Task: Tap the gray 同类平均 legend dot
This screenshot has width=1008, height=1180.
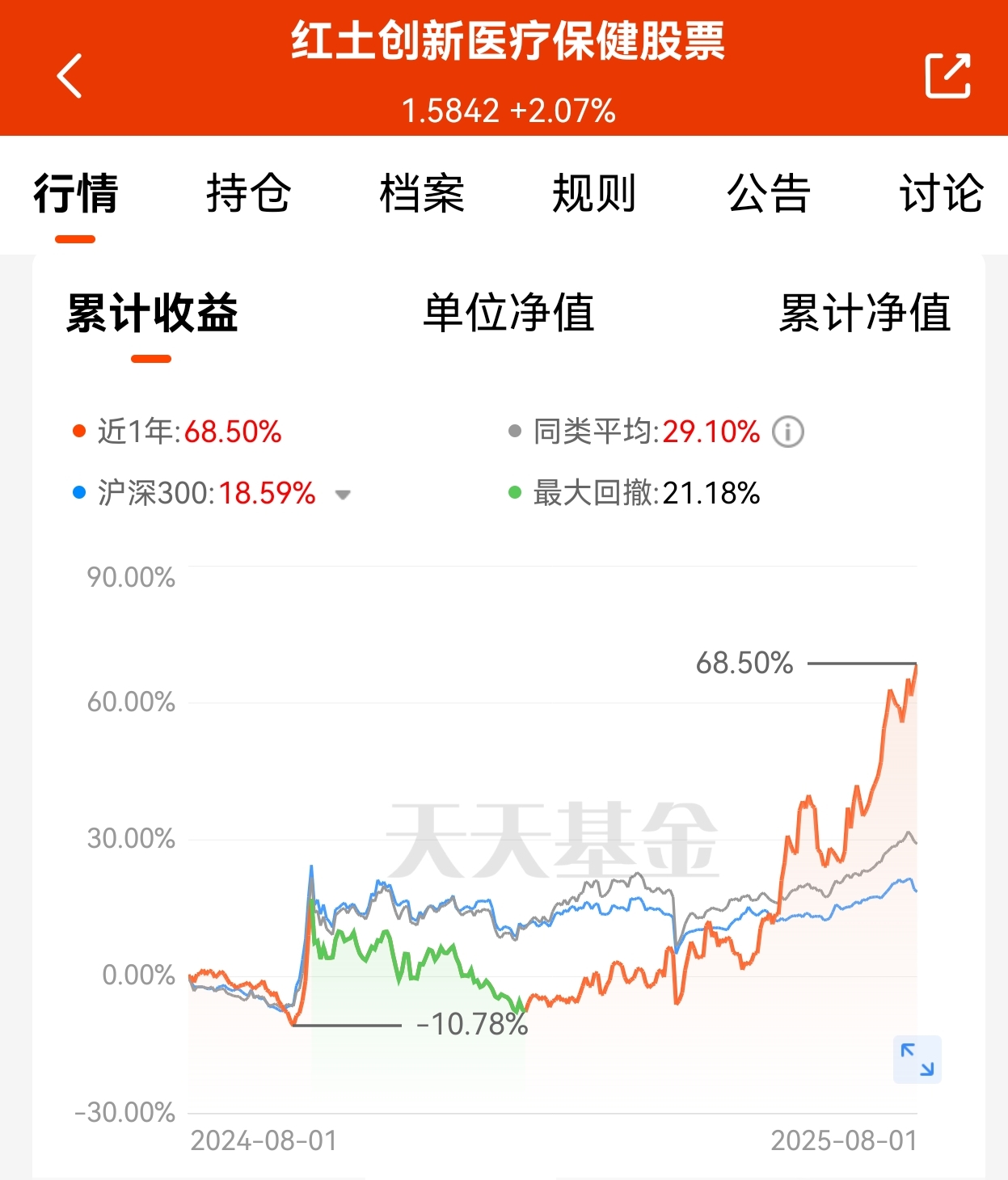Action: click(514, 432)
